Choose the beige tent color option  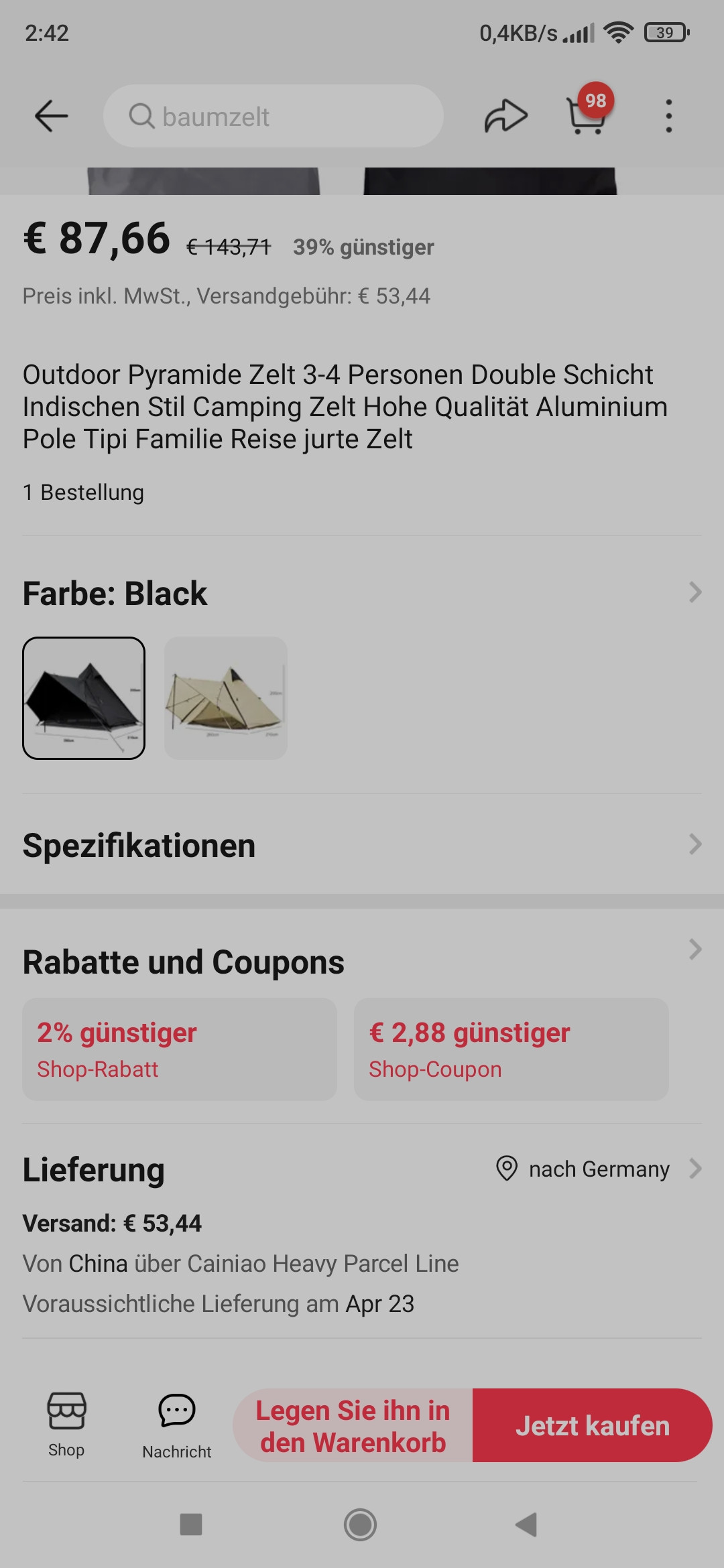(x=225, y=698)
